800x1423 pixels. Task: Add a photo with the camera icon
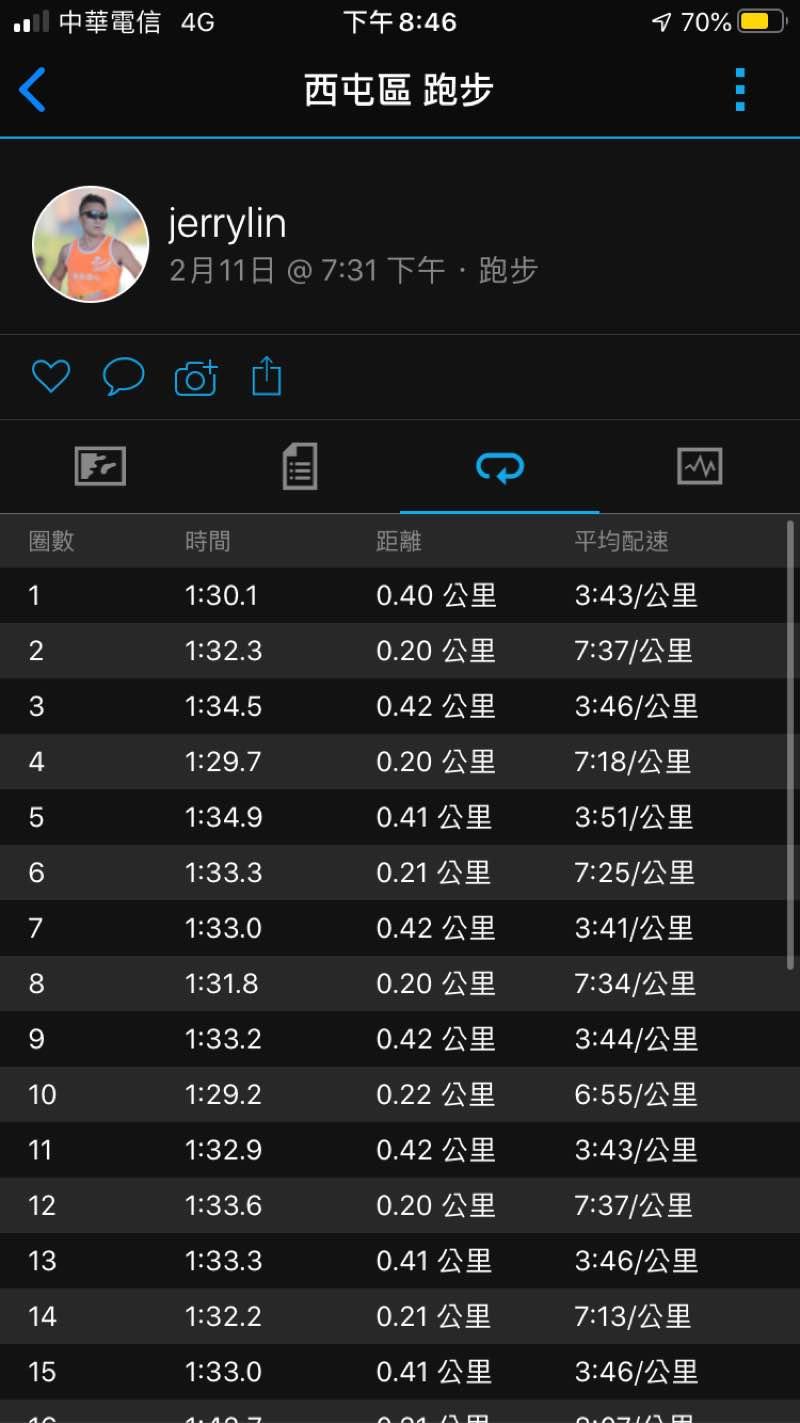coord(196,378)
